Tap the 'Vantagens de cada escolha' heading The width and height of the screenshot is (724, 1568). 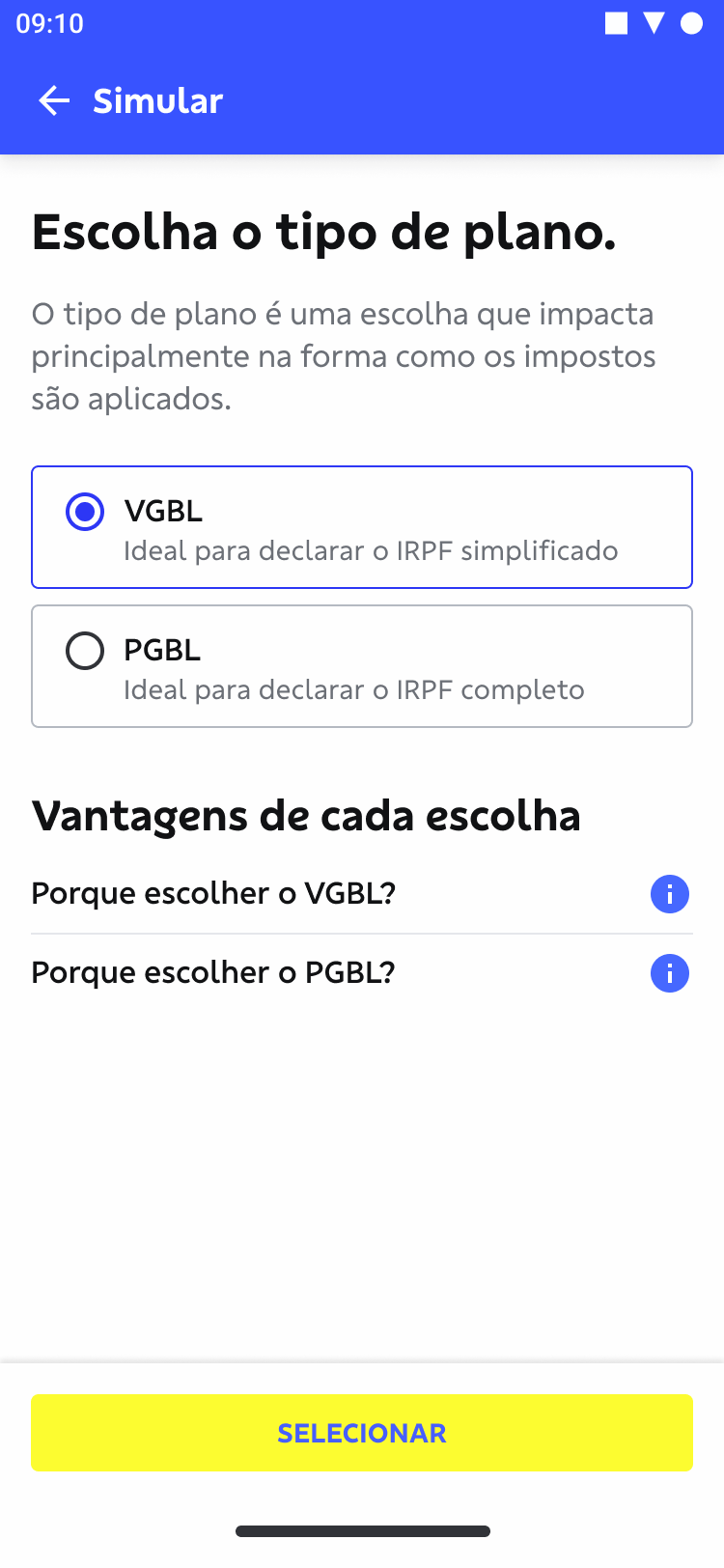[307, 816]
